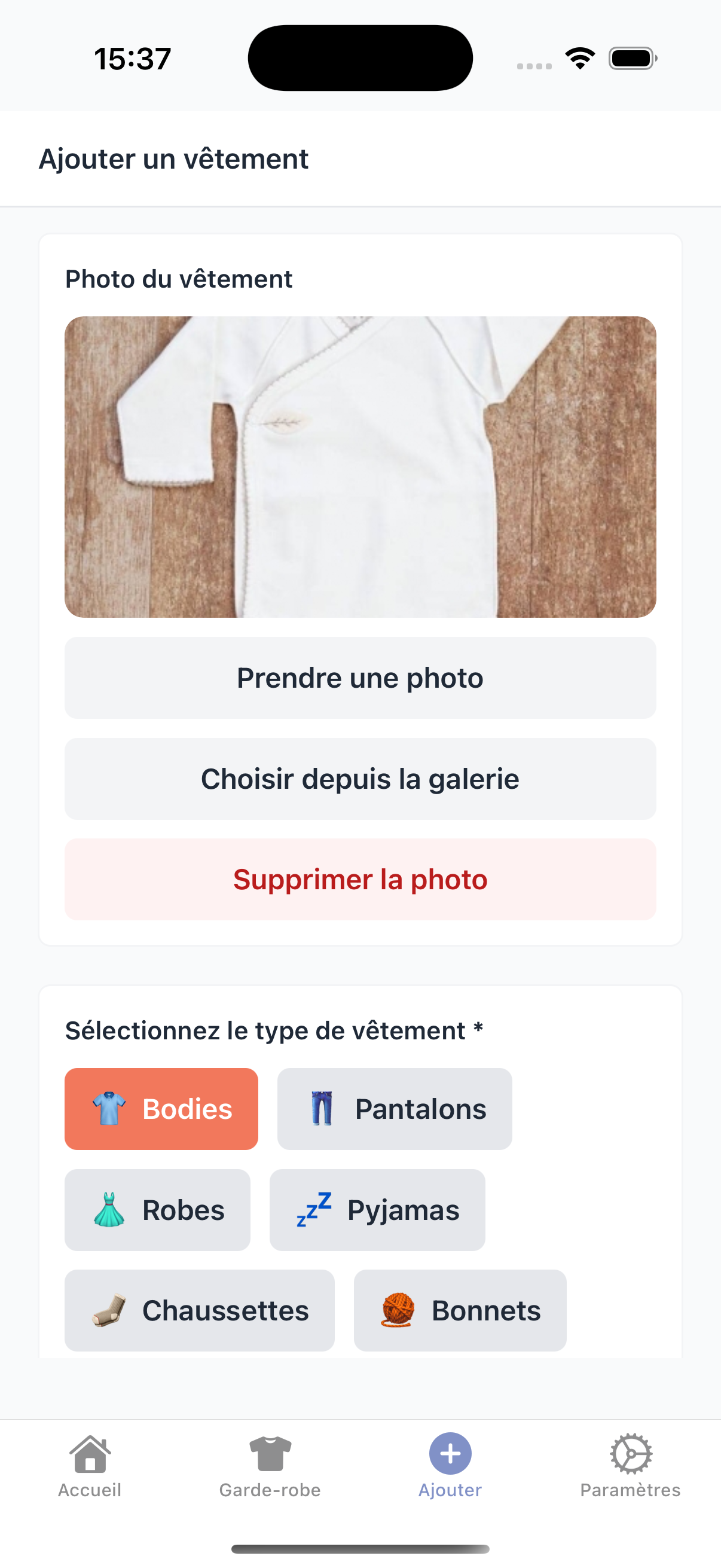Tap Supprimer la photo
721x1568 pixels.
360,879
